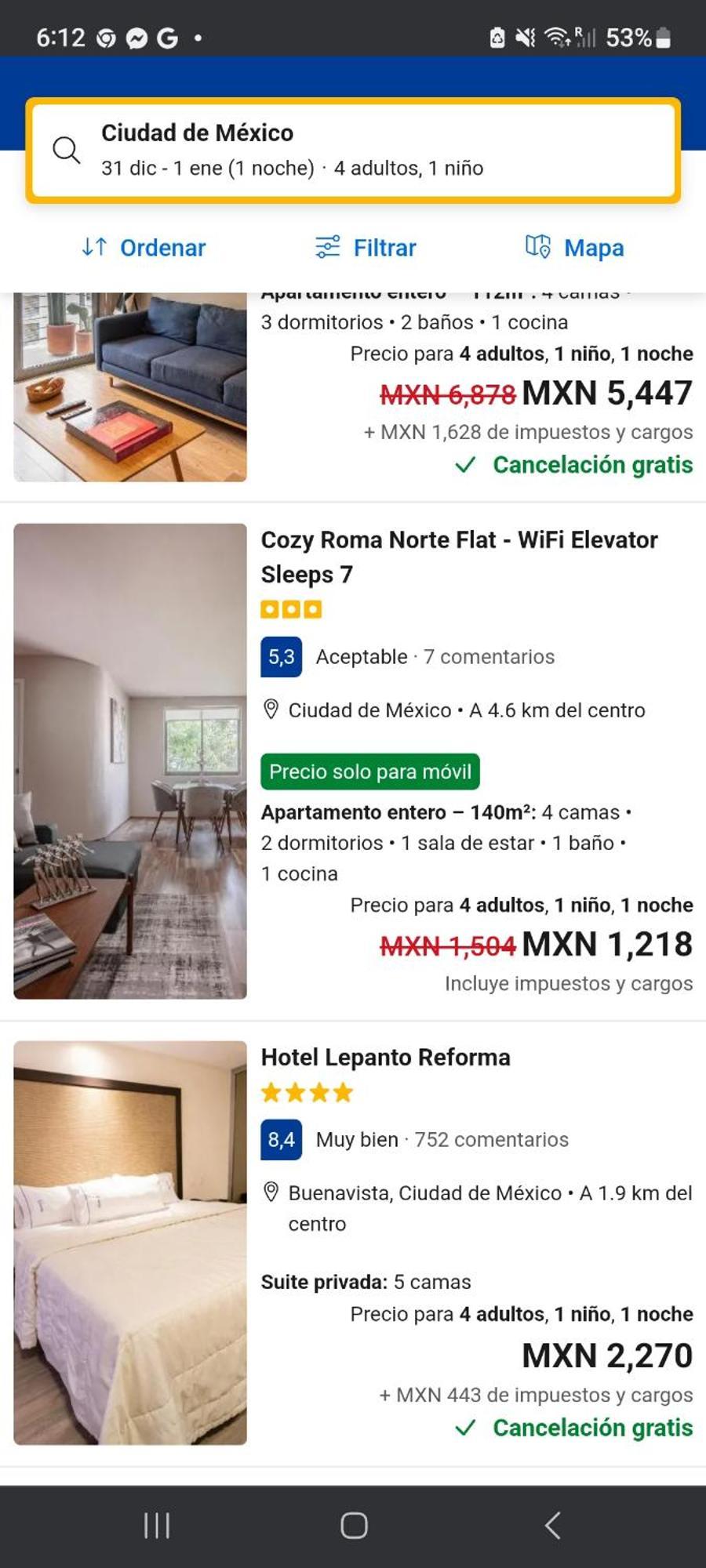Go to the phone's home screen
This screenshot has width=706, height=1568.
[354, 1526]
